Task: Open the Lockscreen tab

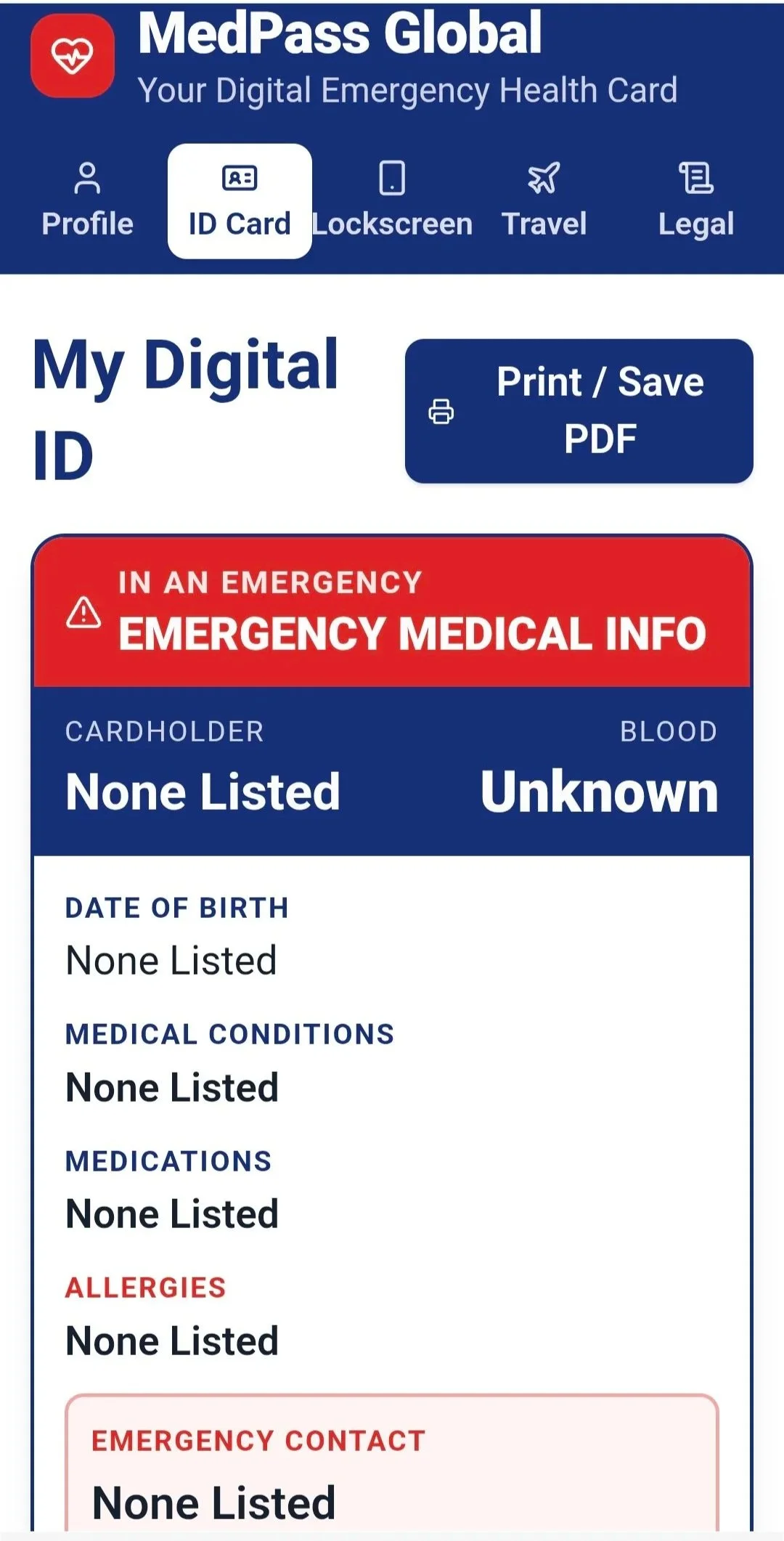Action: tap(392, 201)
